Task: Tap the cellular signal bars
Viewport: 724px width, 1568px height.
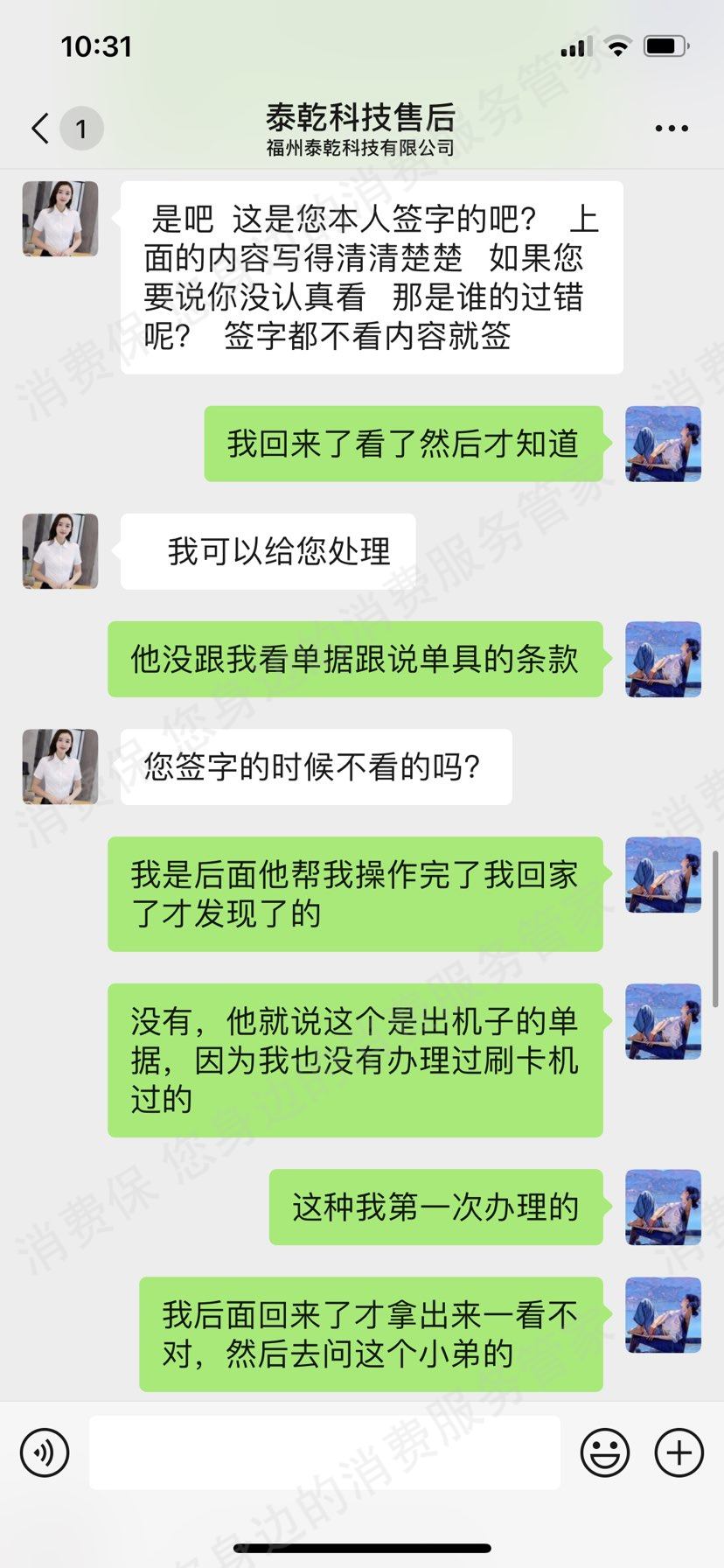Action: [578, 48]
